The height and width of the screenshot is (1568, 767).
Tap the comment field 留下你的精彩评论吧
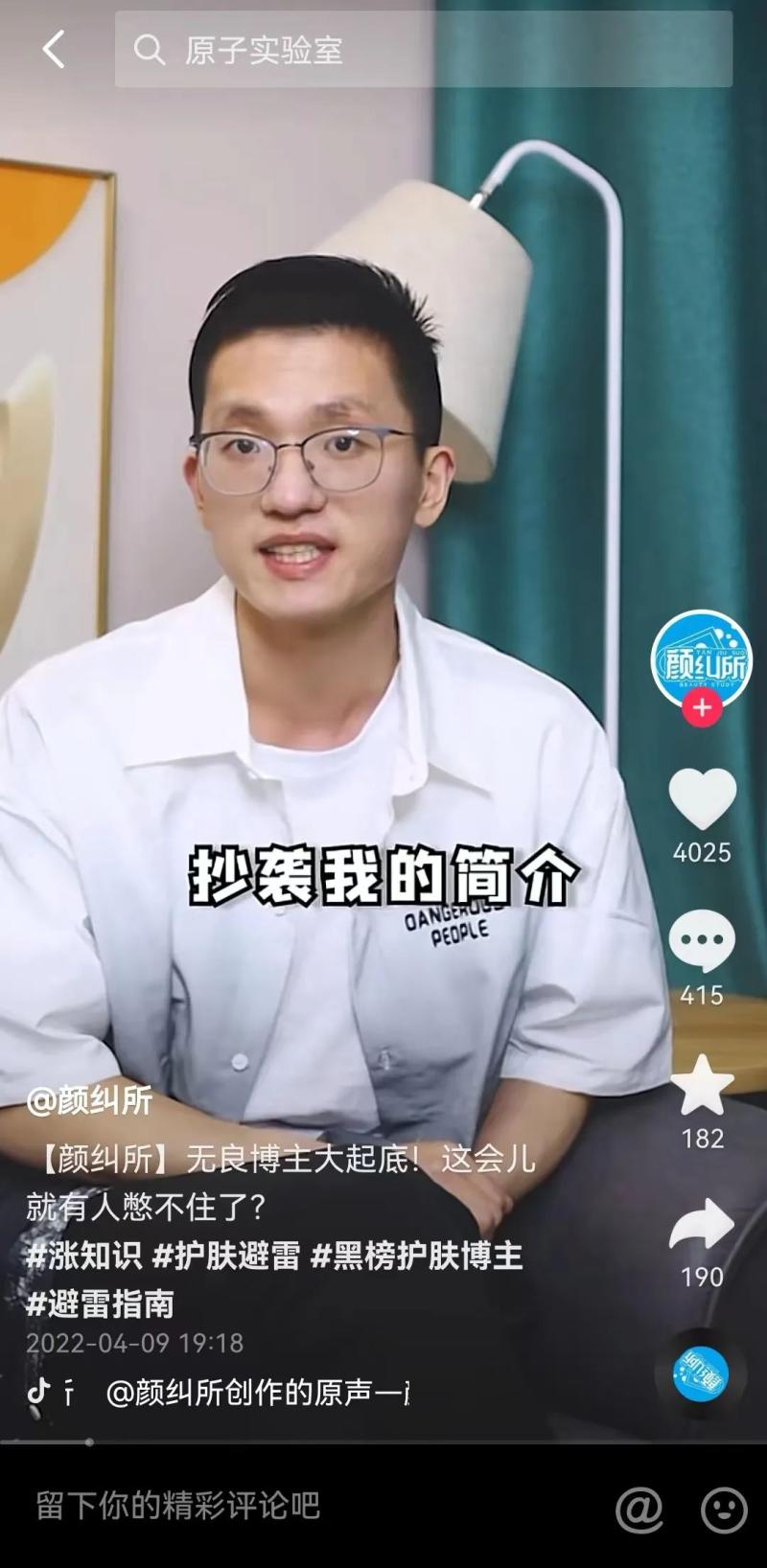288,1506
